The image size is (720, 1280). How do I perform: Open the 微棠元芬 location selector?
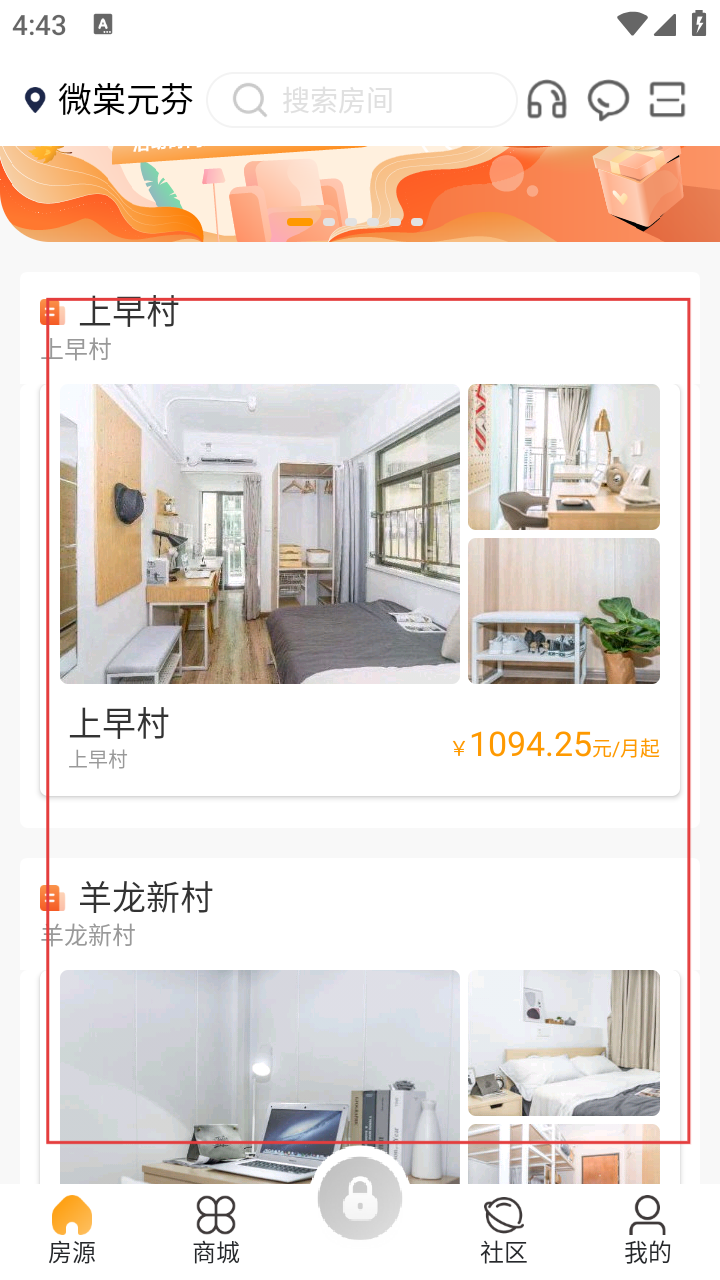point(109,100)
